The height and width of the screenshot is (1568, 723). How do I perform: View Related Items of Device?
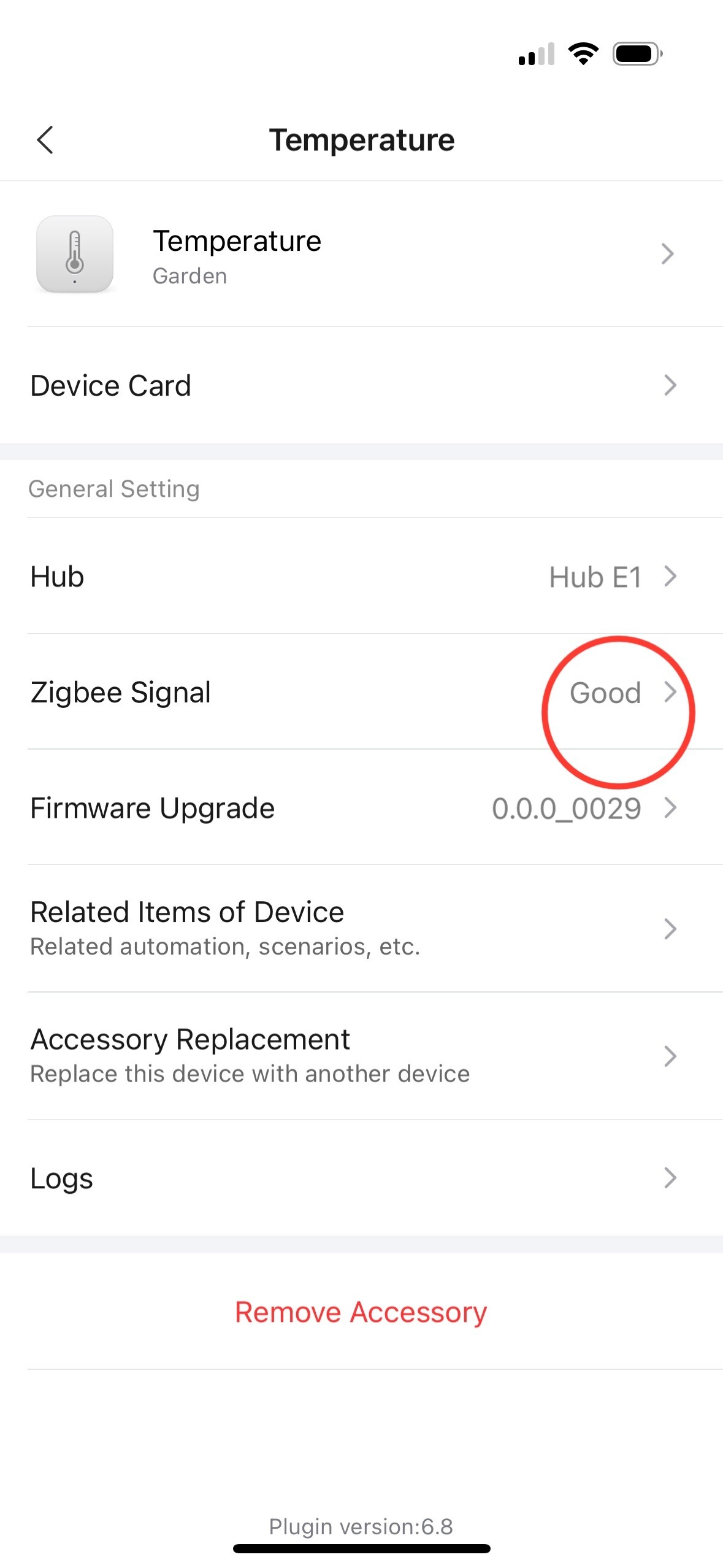(361, 928)
